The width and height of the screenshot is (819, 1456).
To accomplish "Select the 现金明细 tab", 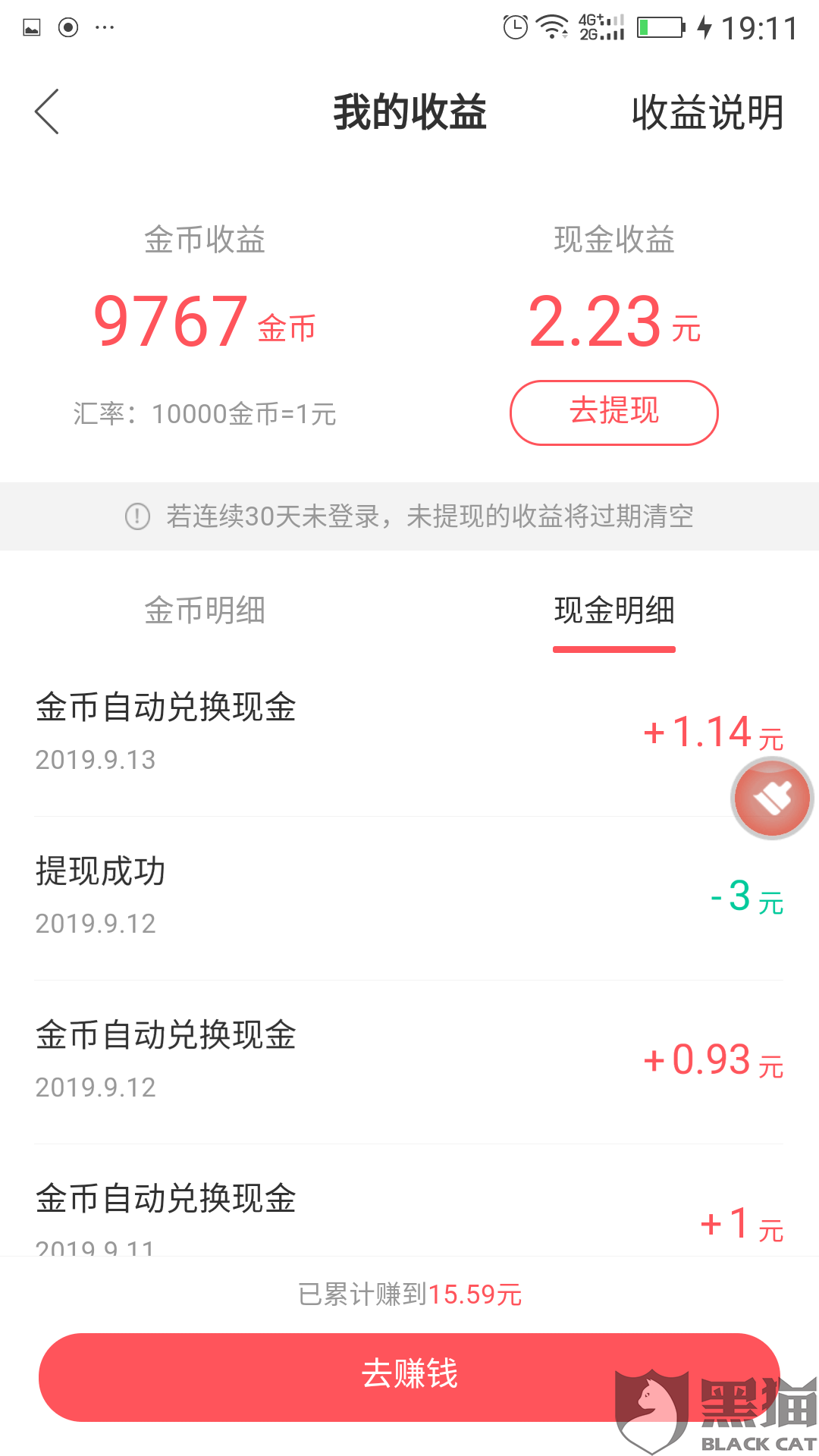I will [613, 610].
